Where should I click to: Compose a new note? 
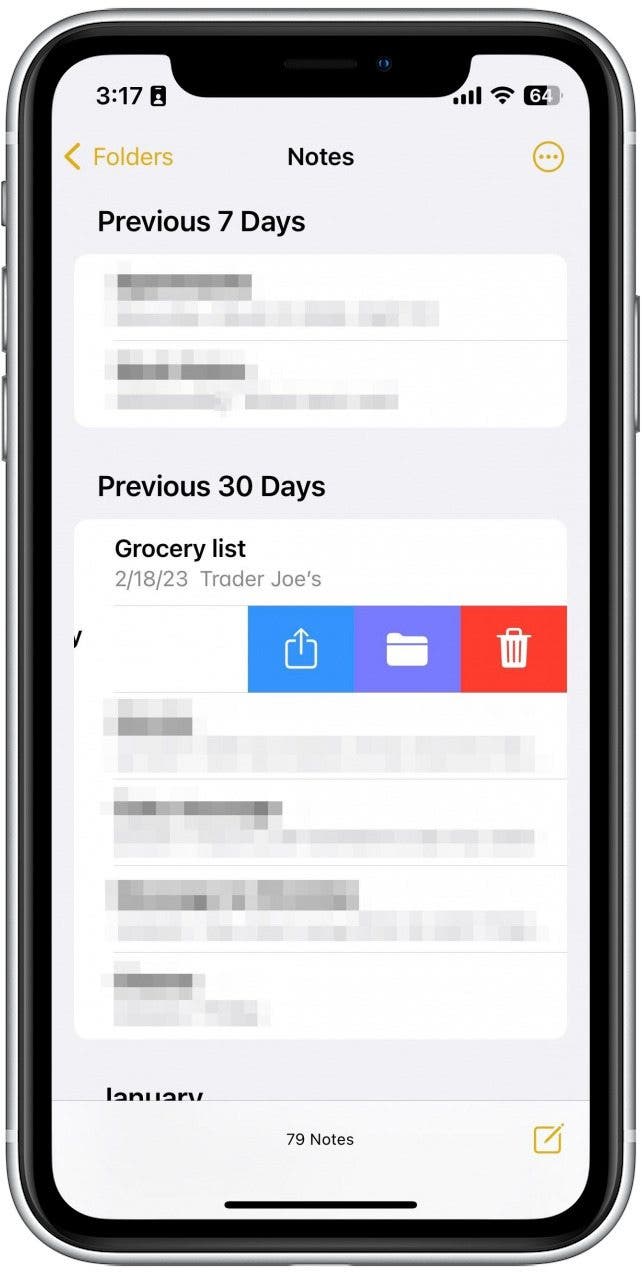(x=547, y=1139)
